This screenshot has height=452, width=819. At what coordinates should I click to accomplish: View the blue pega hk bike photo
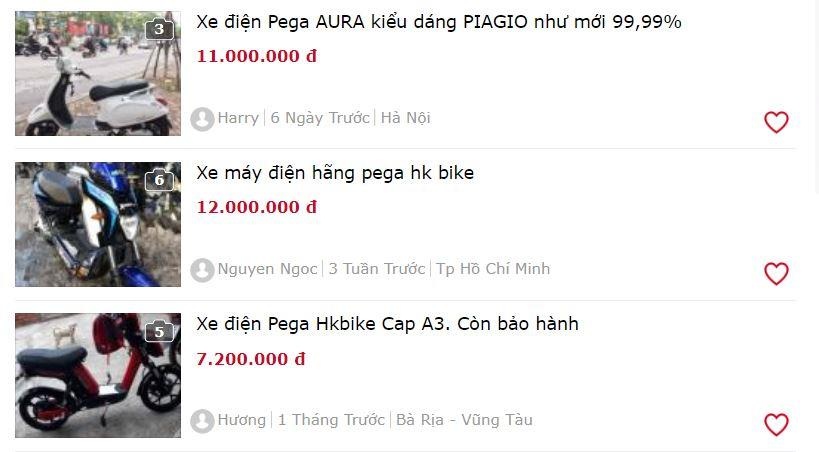[98, 224]
